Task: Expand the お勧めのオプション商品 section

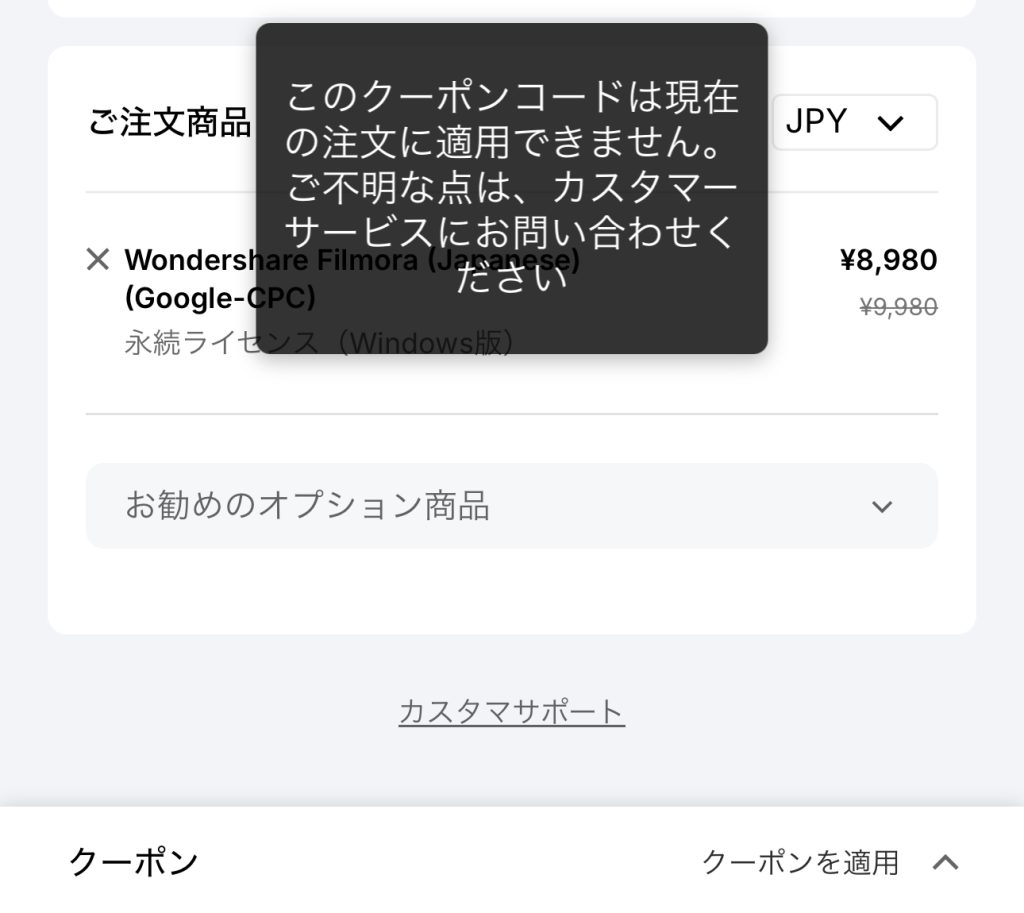Action: [511, 505]
